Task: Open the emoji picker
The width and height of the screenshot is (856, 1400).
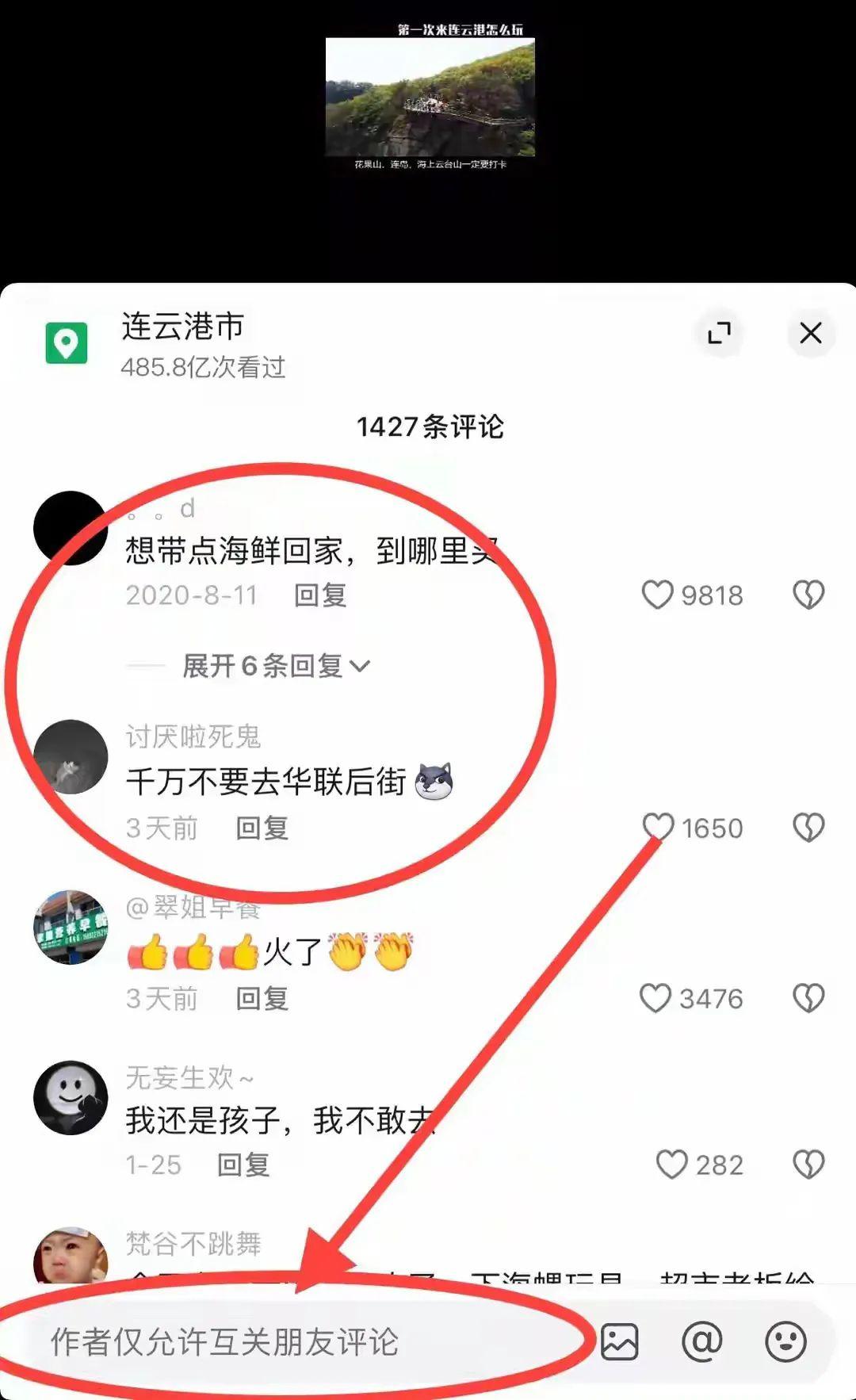Action: (785, 1342)
